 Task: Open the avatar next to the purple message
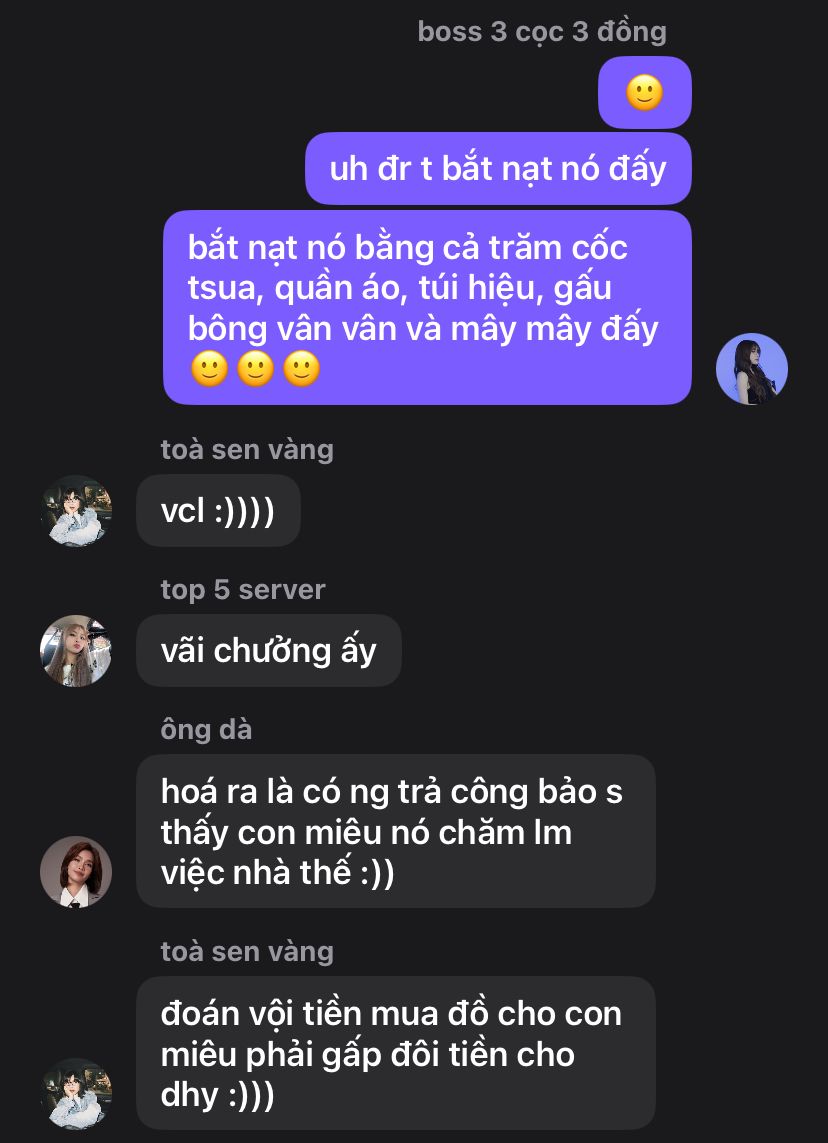click(x=752, y=369)
